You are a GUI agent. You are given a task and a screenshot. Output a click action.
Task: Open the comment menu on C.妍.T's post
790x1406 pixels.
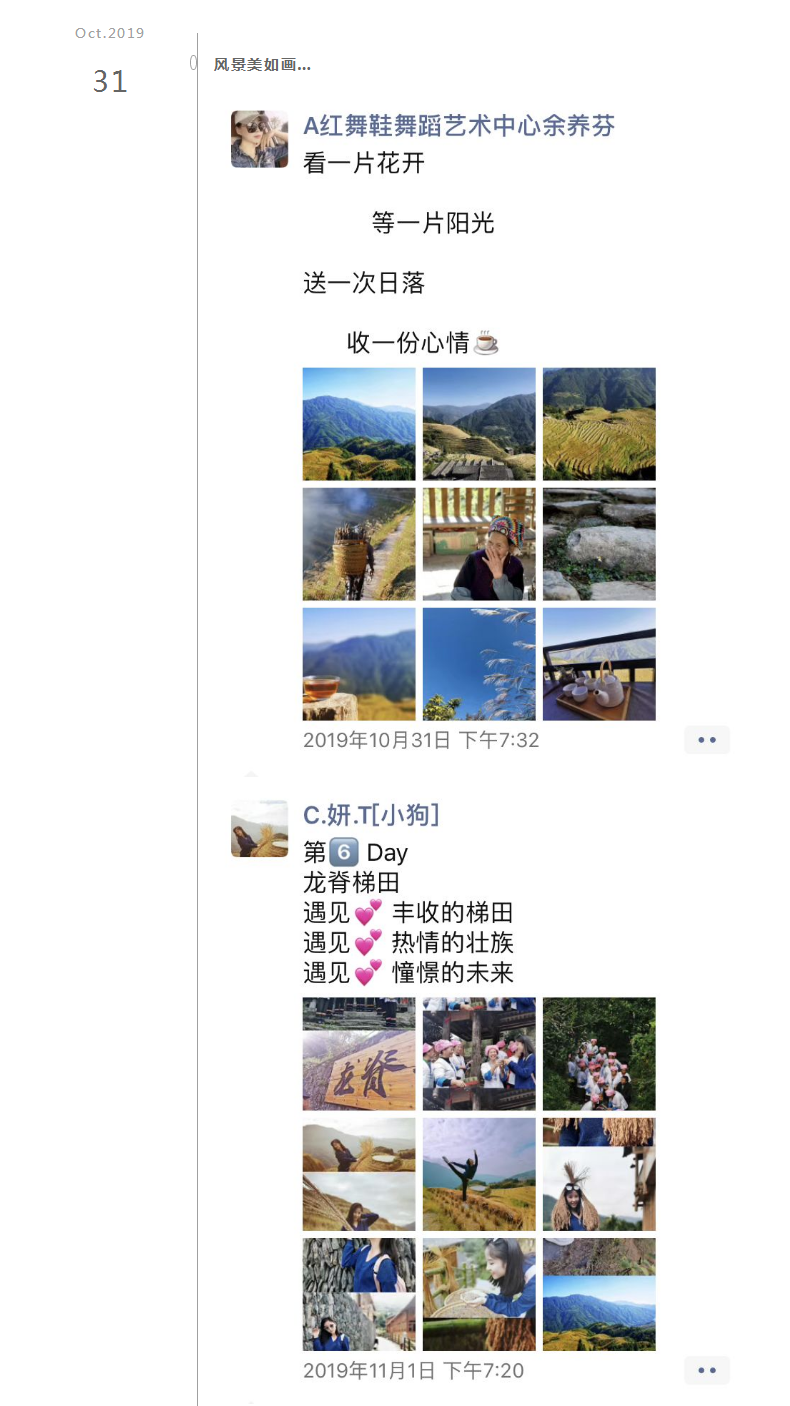pos(707,1370)
